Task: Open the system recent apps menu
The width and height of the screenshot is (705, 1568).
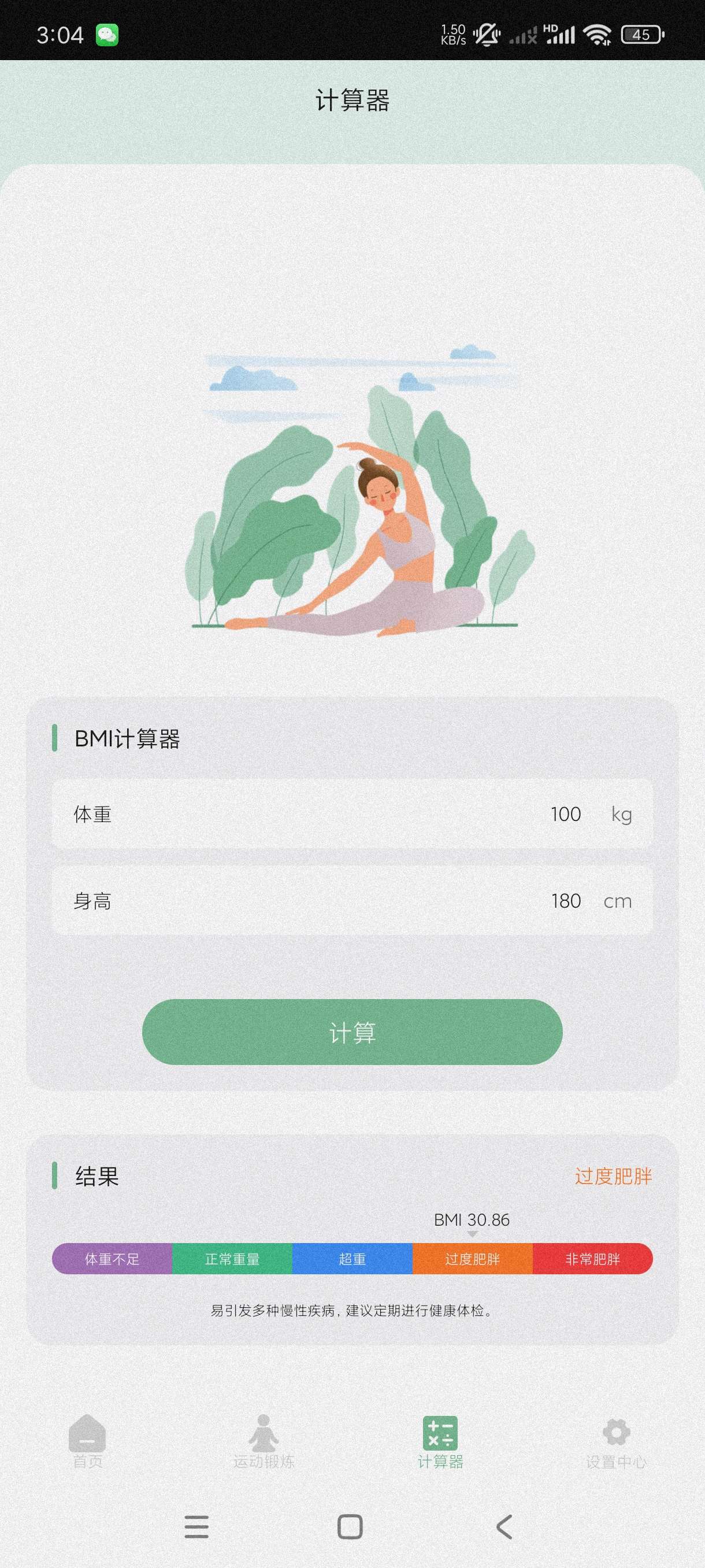Action: pos(196,1527)
